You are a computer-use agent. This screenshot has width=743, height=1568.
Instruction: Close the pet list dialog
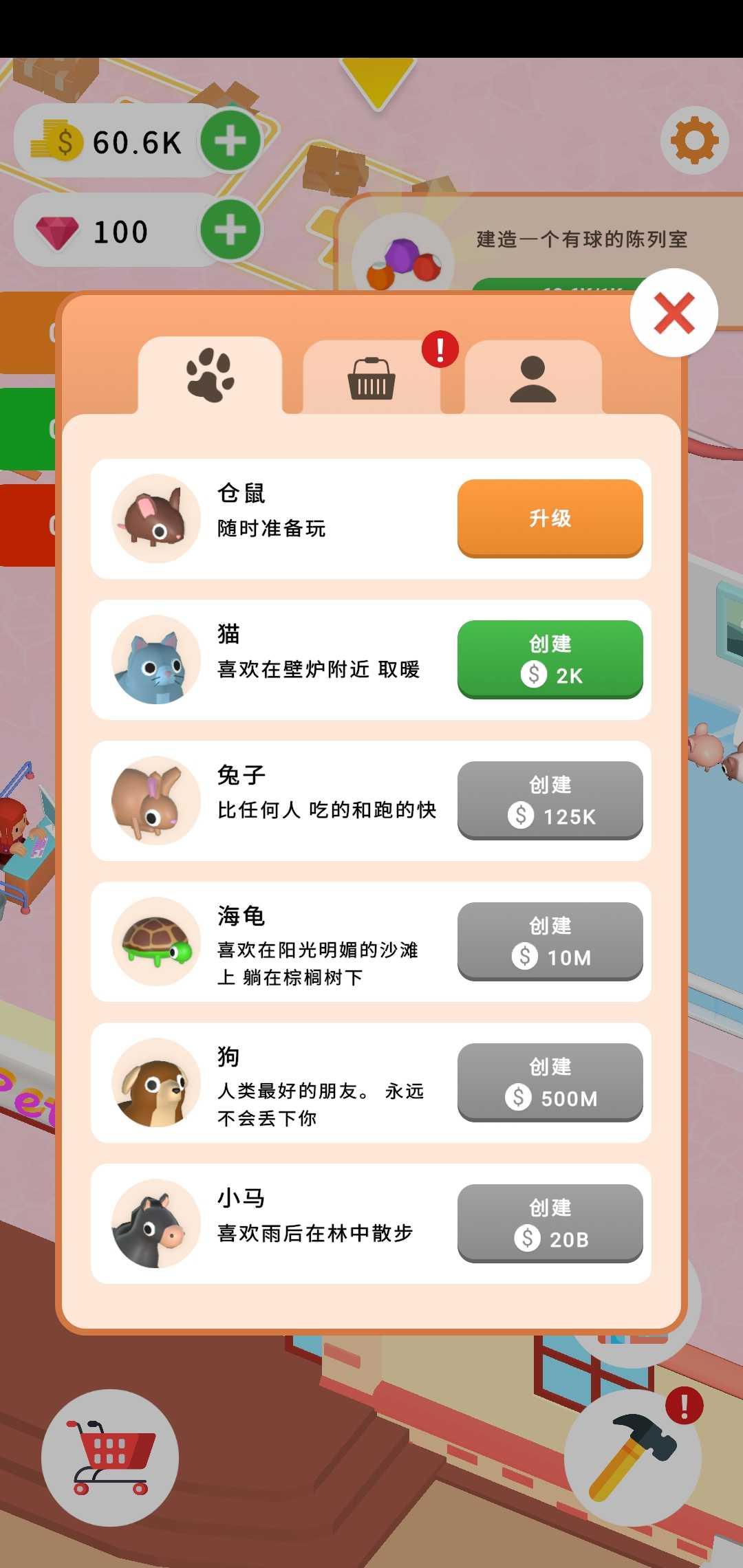[674, 313]
